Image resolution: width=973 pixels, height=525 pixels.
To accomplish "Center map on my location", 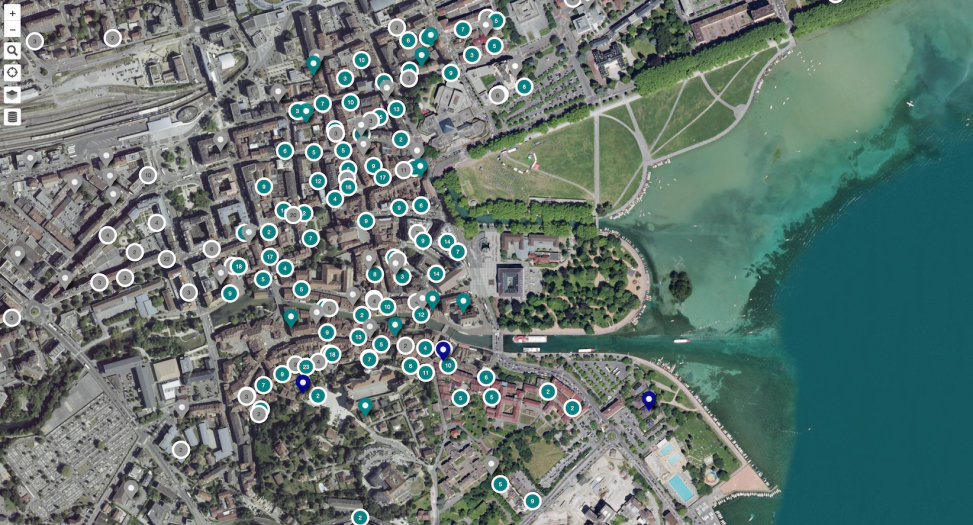I will [12, 72].
